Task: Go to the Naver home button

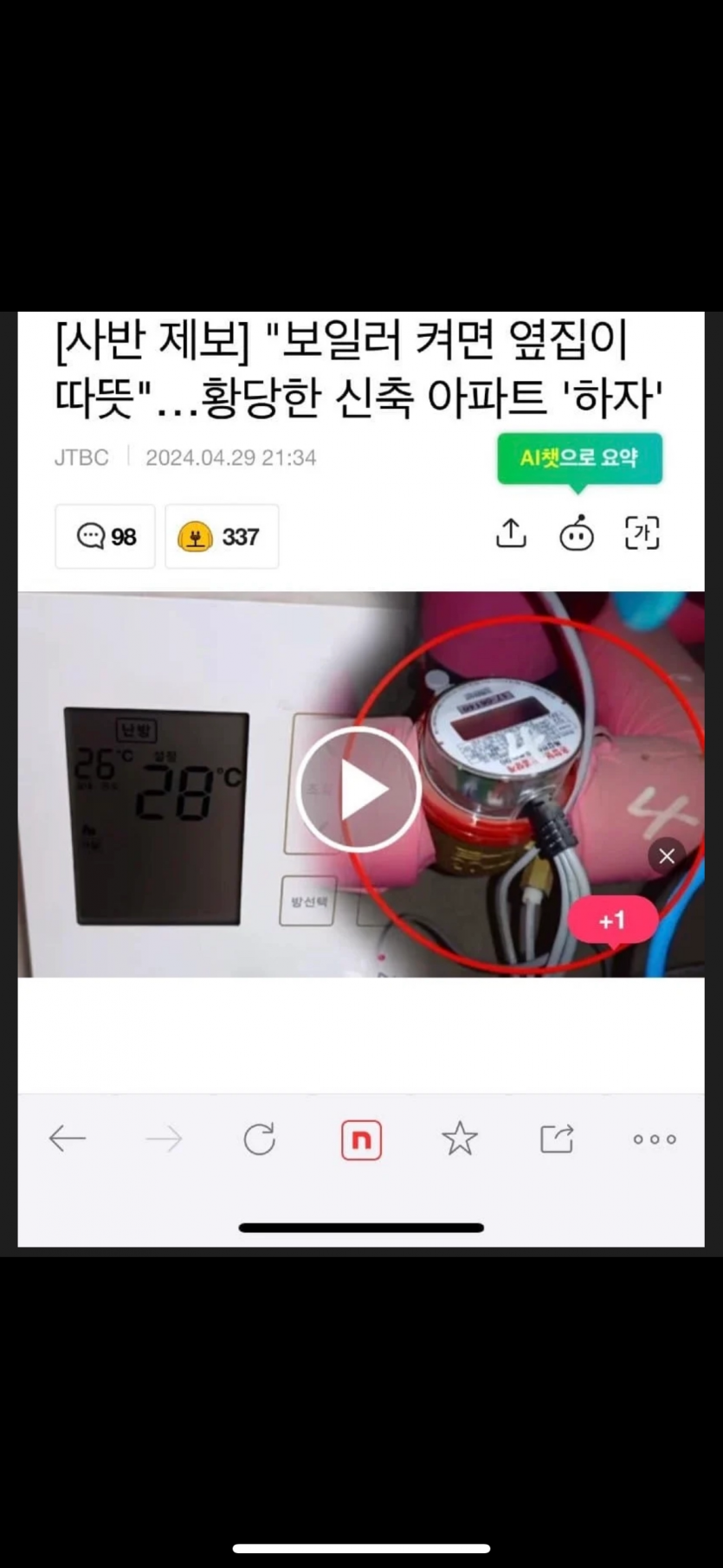Action: click(x=361, y=1139)
